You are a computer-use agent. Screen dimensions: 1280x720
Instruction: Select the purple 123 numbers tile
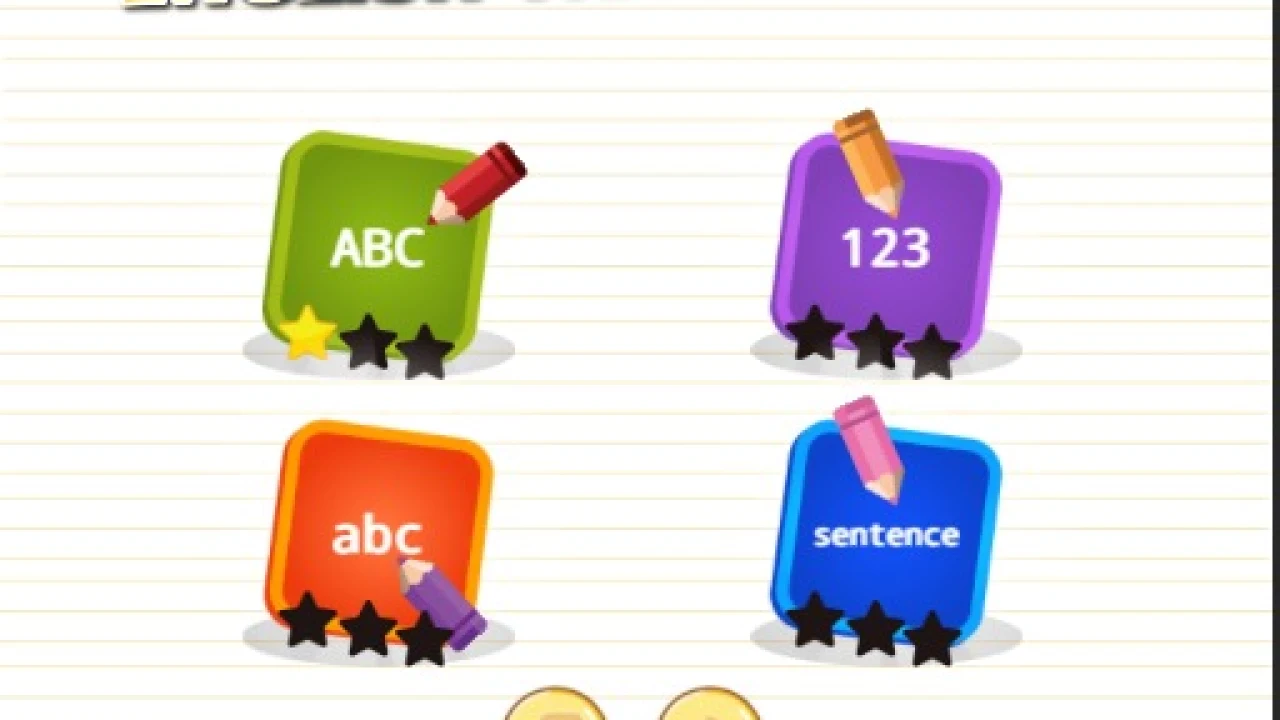[x=886, y=248]
